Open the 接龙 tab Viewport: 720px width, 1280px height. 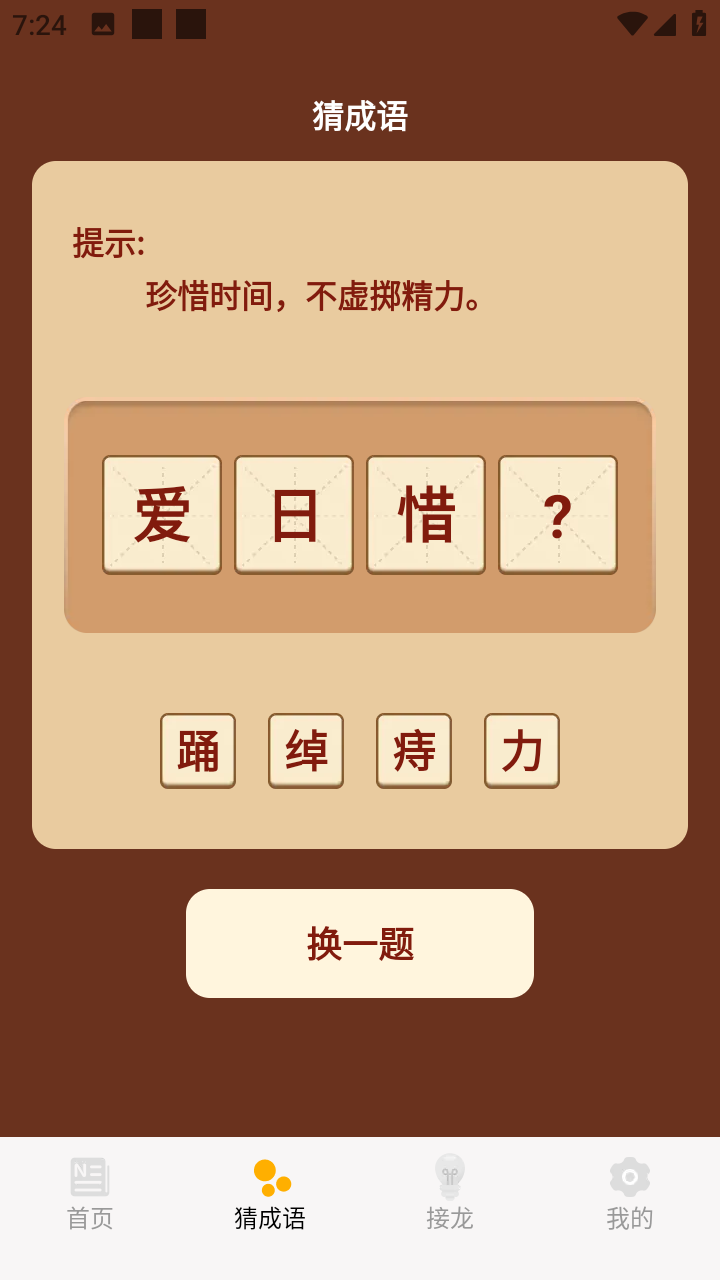coord(450,1195)
